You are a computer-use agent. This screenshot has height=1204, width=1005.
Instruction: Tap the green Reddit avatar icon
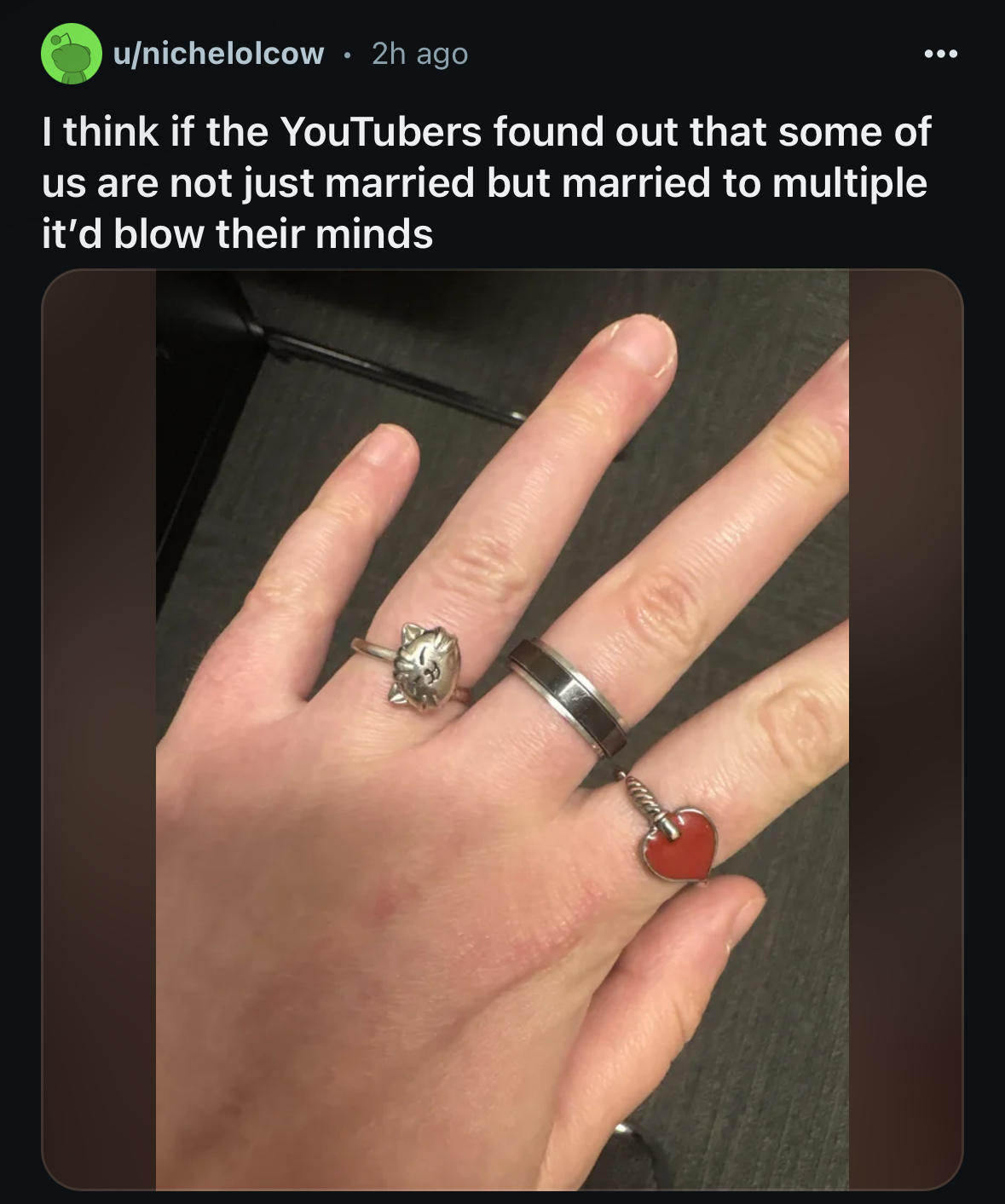[72, 55]
